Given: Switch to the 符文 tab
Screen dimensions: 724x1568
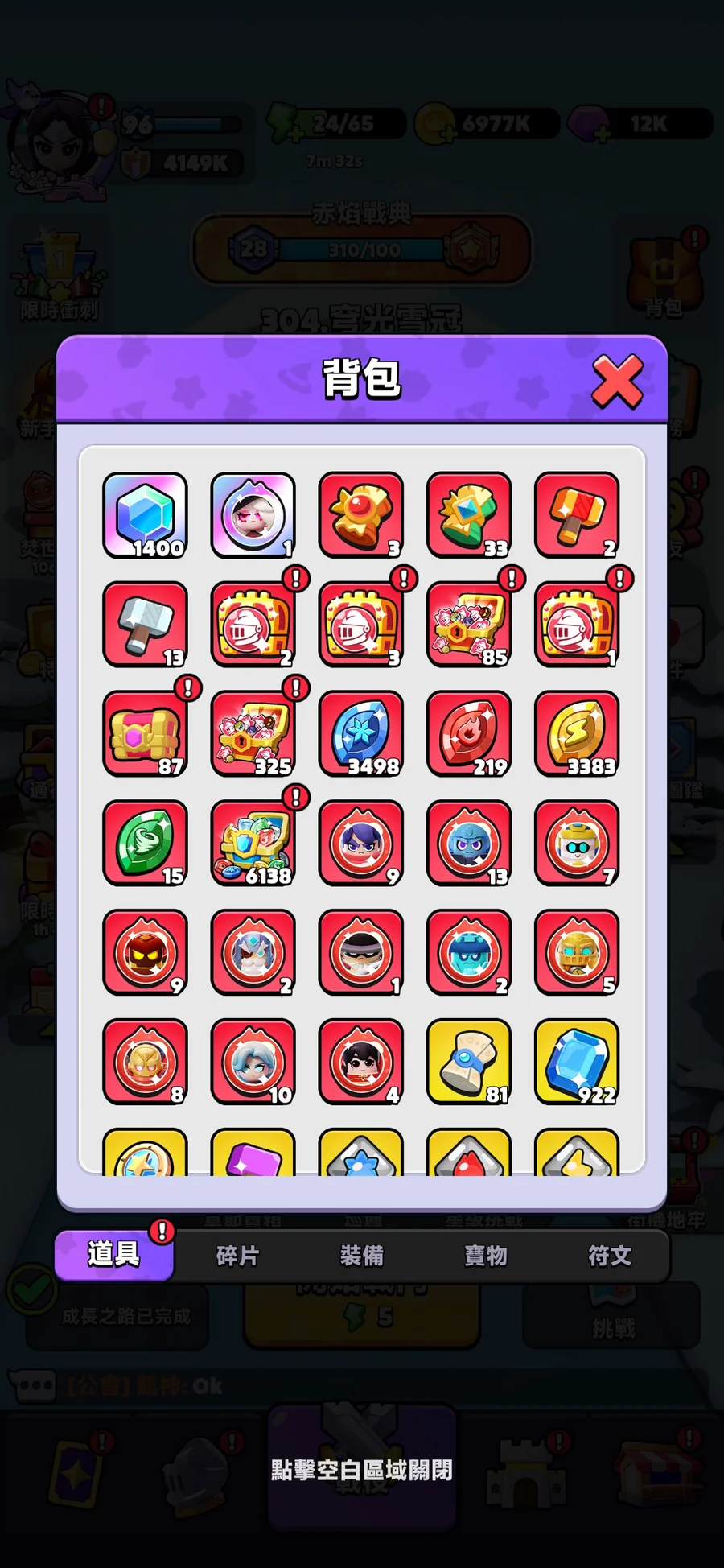Looking at the screenshot, I should pyautogui.click(x=609, y=1255).
